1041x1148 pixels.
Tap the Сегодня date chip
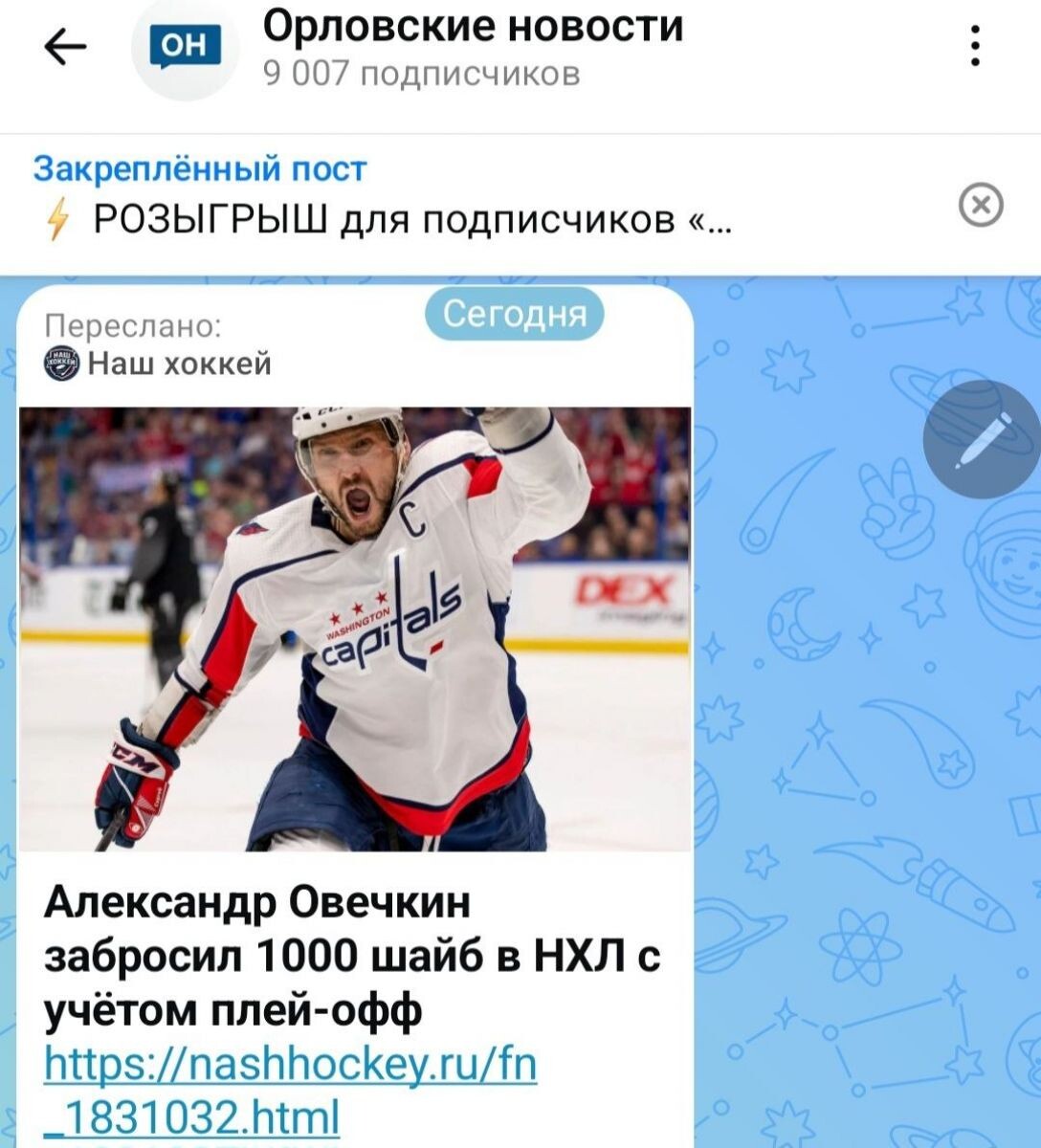(515, 315)
